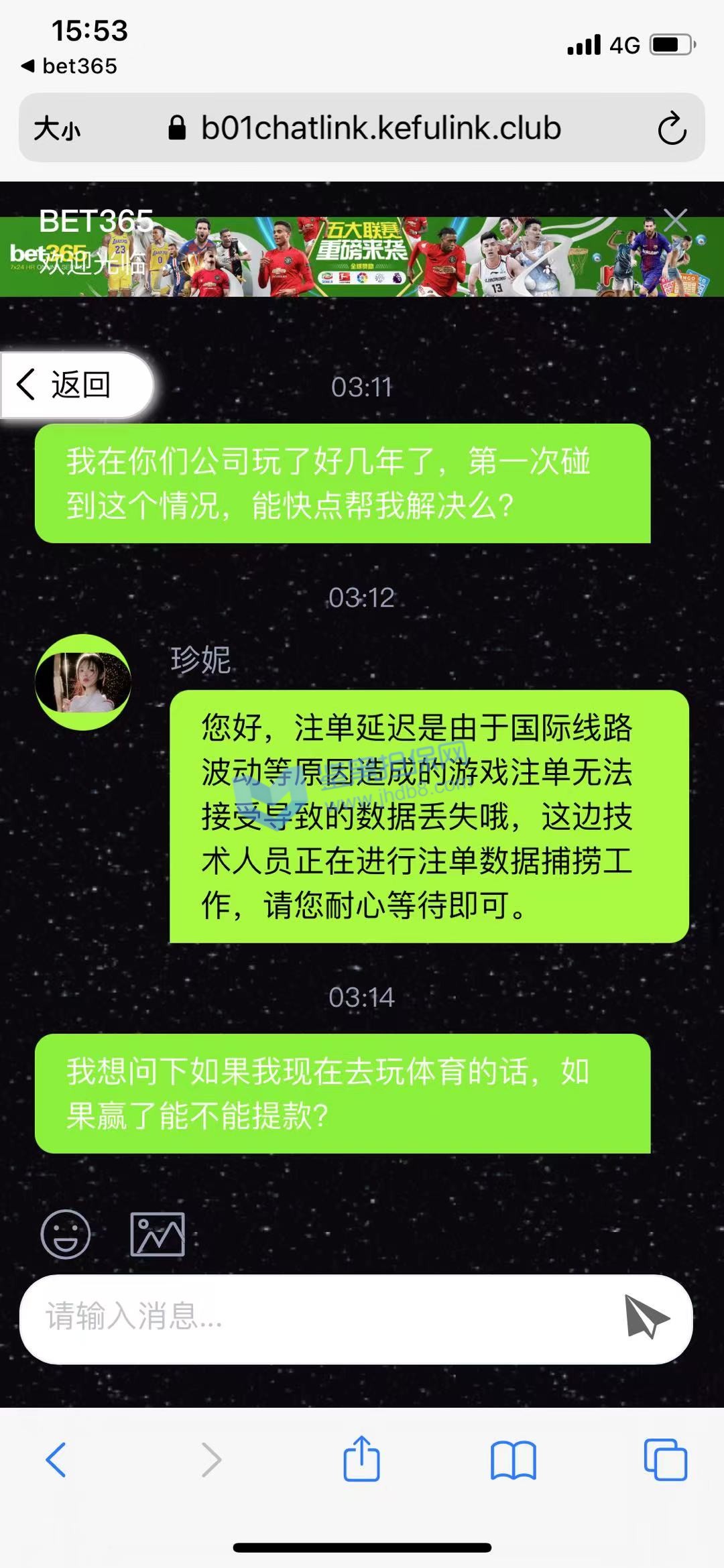Return to the bet365 app
This screenshot has height=1568, width=724.
[x=70, y=66]
